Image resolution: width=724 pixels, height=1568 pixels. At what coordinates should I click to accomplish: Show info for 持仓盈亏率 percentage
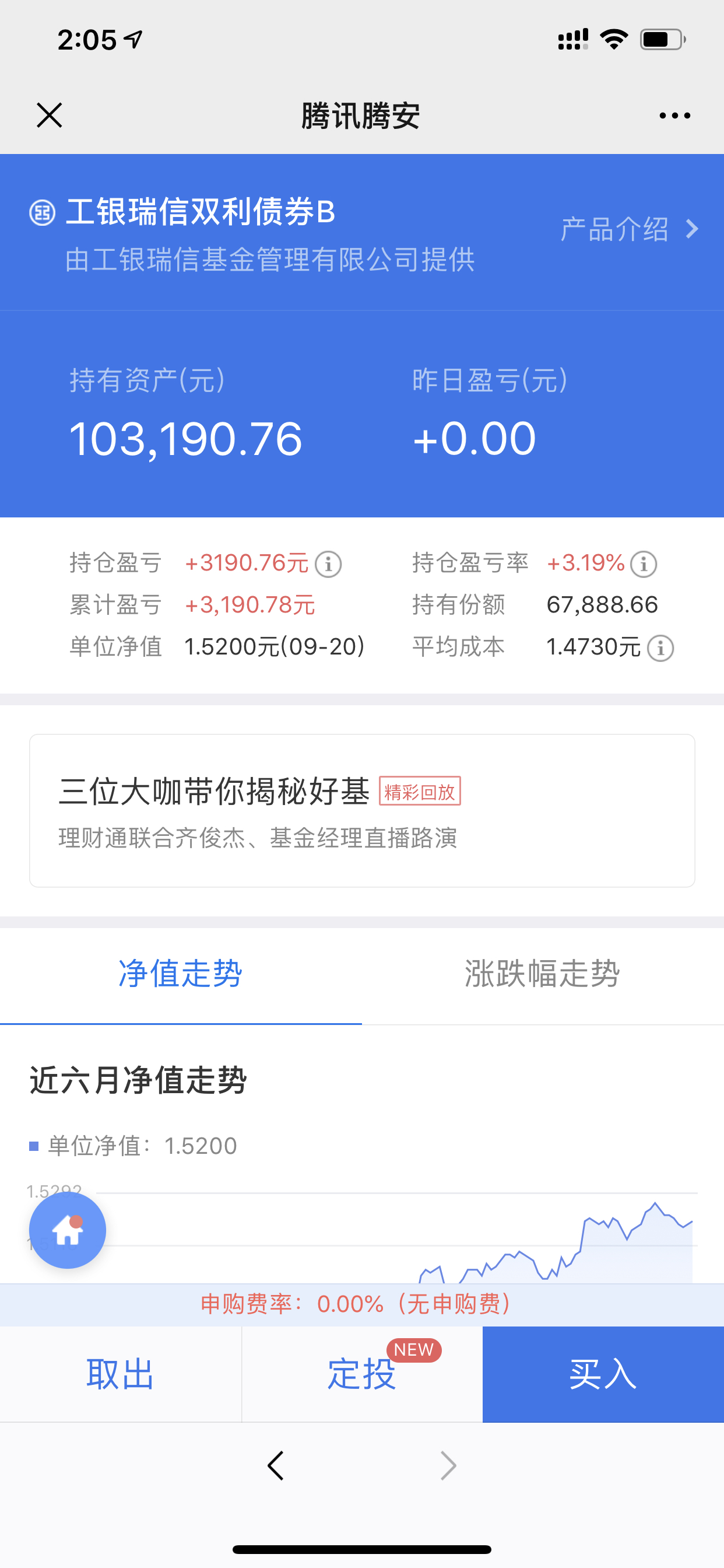click(643, 564)
